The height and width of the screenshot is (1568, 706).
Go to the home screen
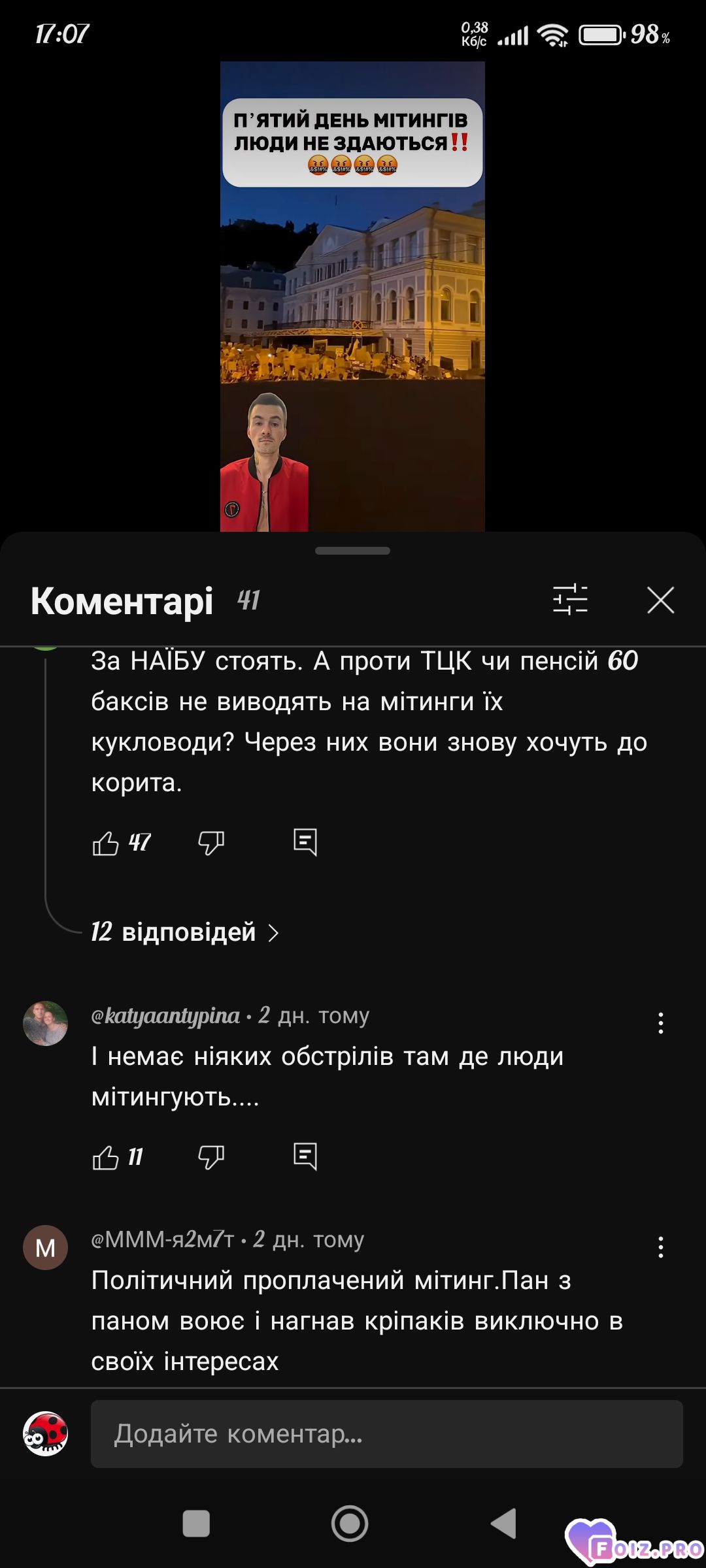pos(350,1524)
